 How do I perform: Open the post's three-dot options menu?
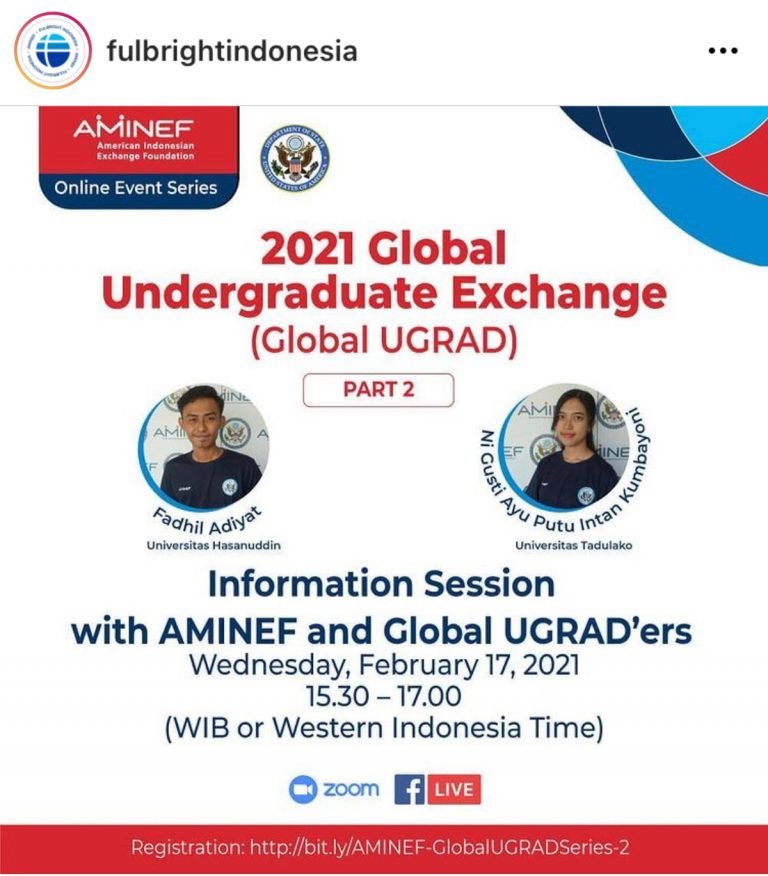[x=722, y=51]
